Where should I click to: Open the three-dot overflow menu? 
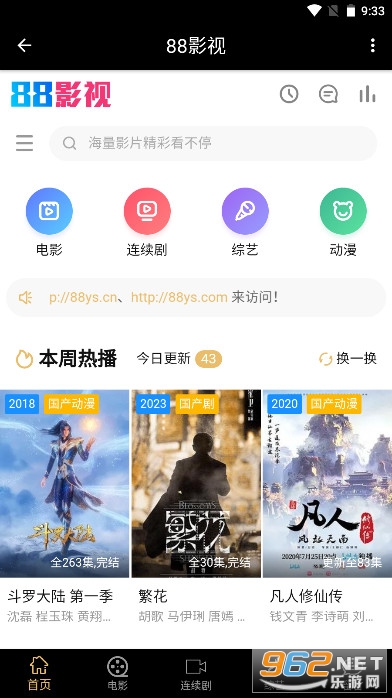372,45
